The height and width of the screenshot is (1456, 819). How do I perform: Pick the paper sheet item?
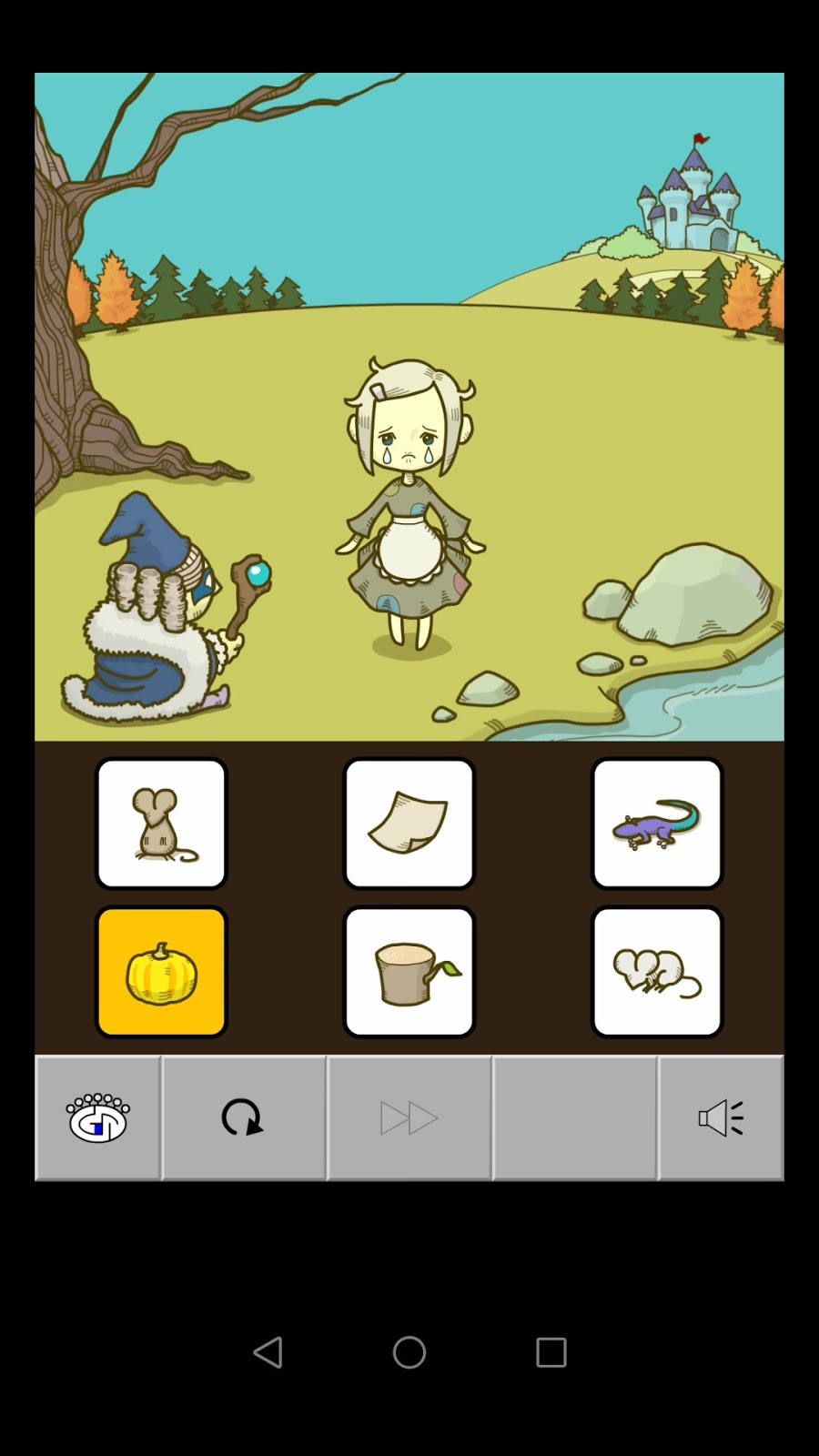(409, 824)
